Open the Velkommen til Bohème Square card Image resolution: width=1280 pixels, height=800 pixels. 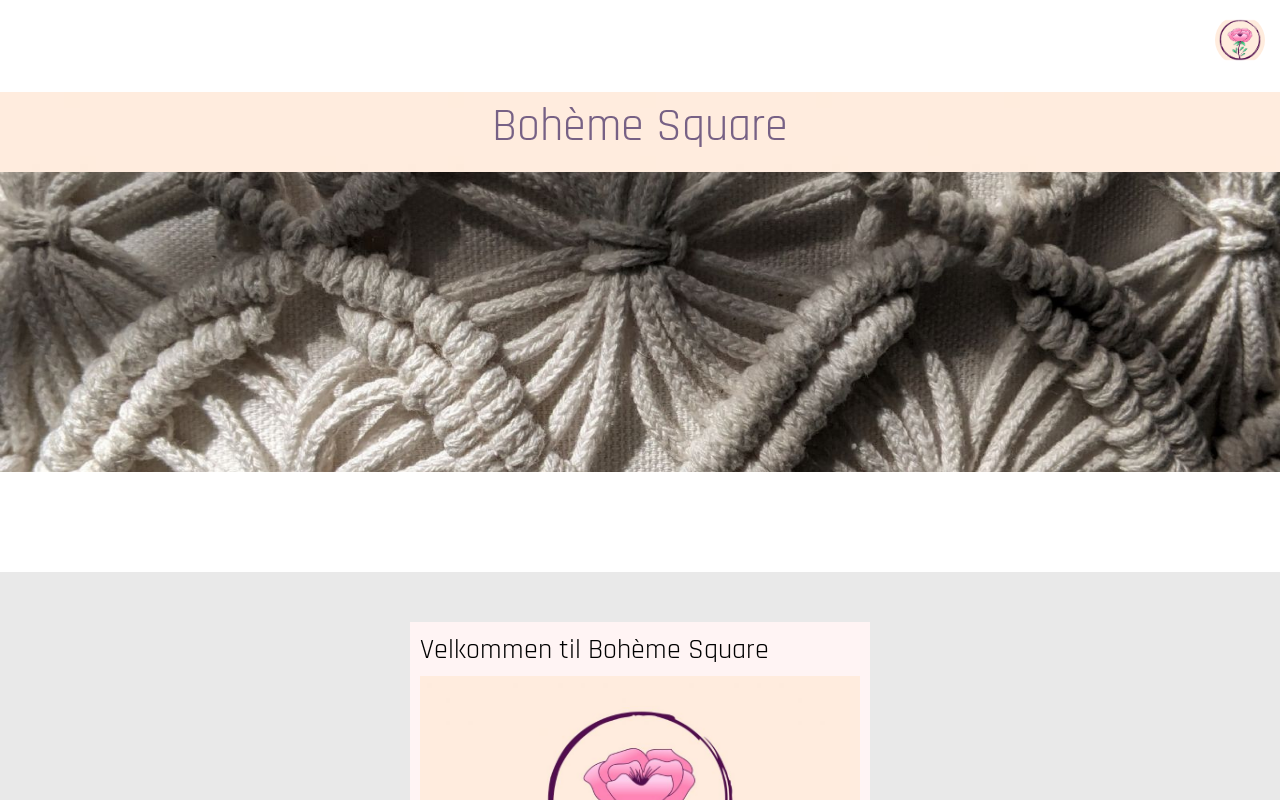pyautogui.click(x=594, y=650)
